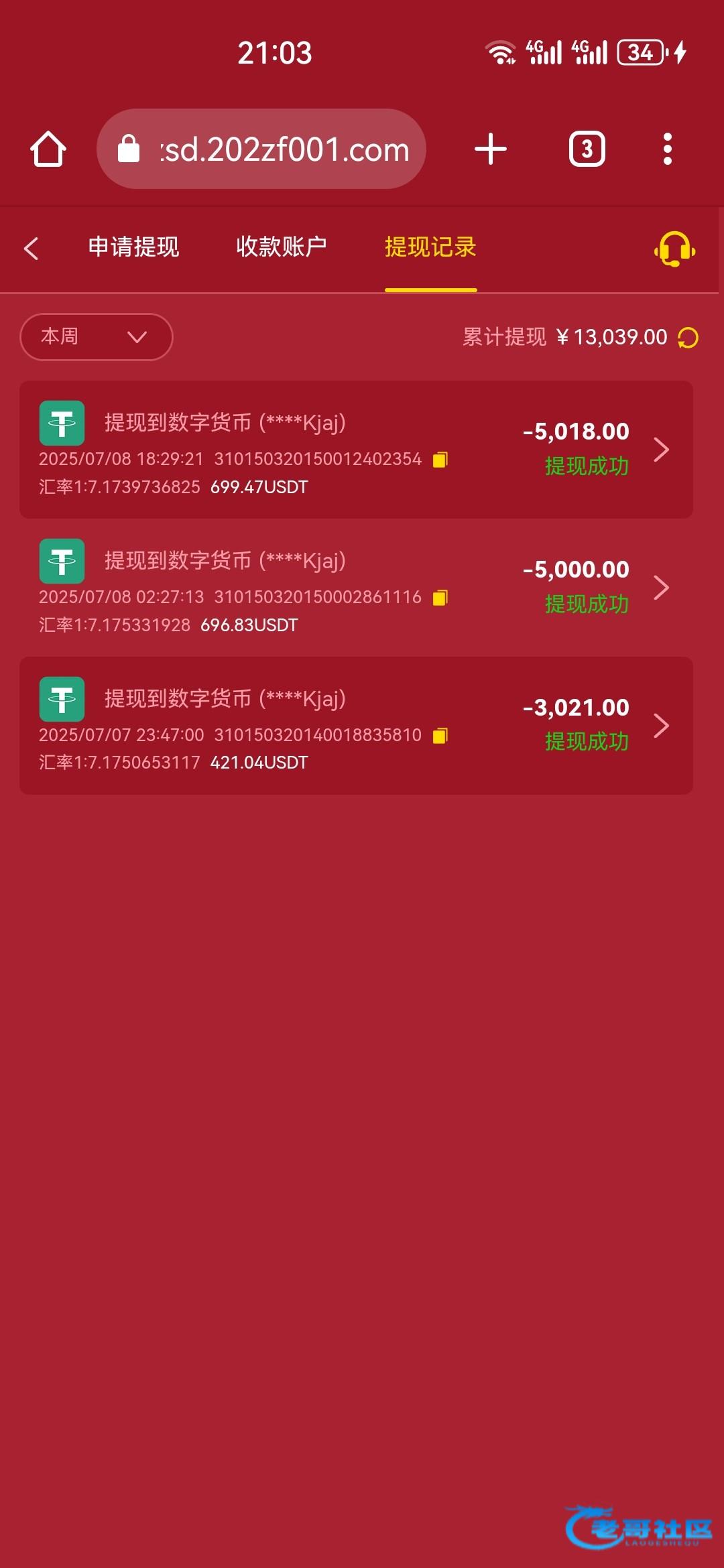
Task: Tap the browser home button
Action: [48, 149]
